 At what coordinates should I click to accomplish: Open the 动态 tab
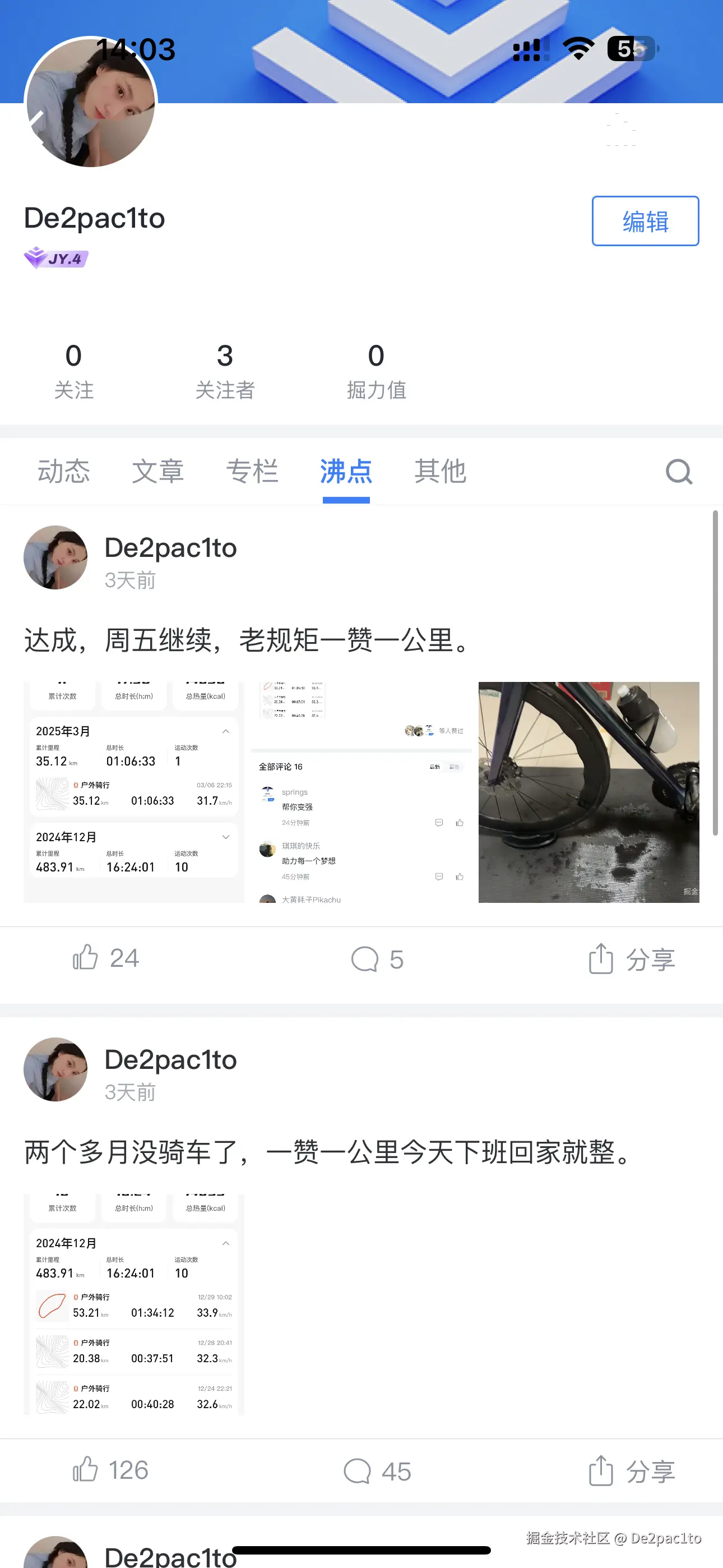click(63, 471)
